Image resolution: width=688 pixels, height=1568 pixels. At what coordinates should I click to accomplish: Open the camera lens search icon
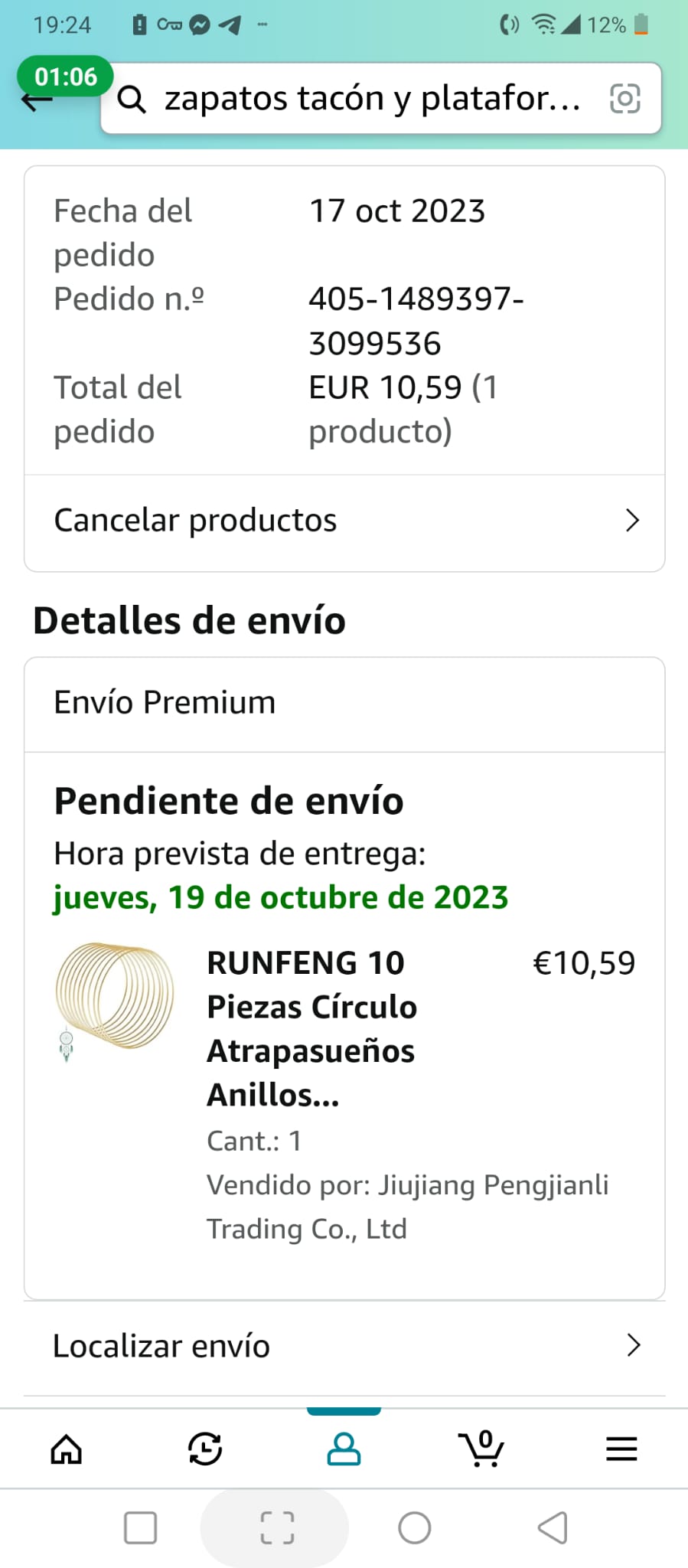click(x=624, y=99)
